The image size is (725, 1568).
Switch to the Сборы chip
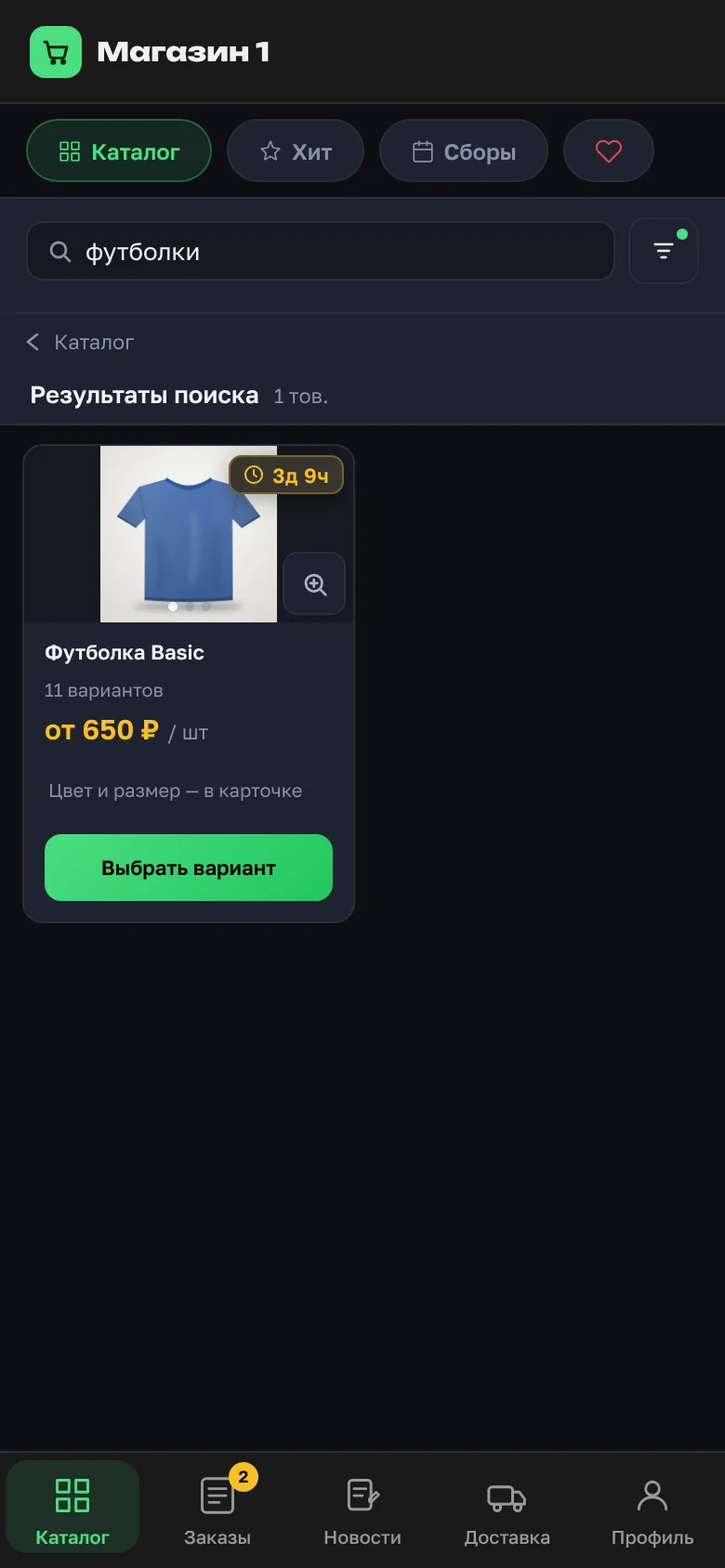point(464,150)
